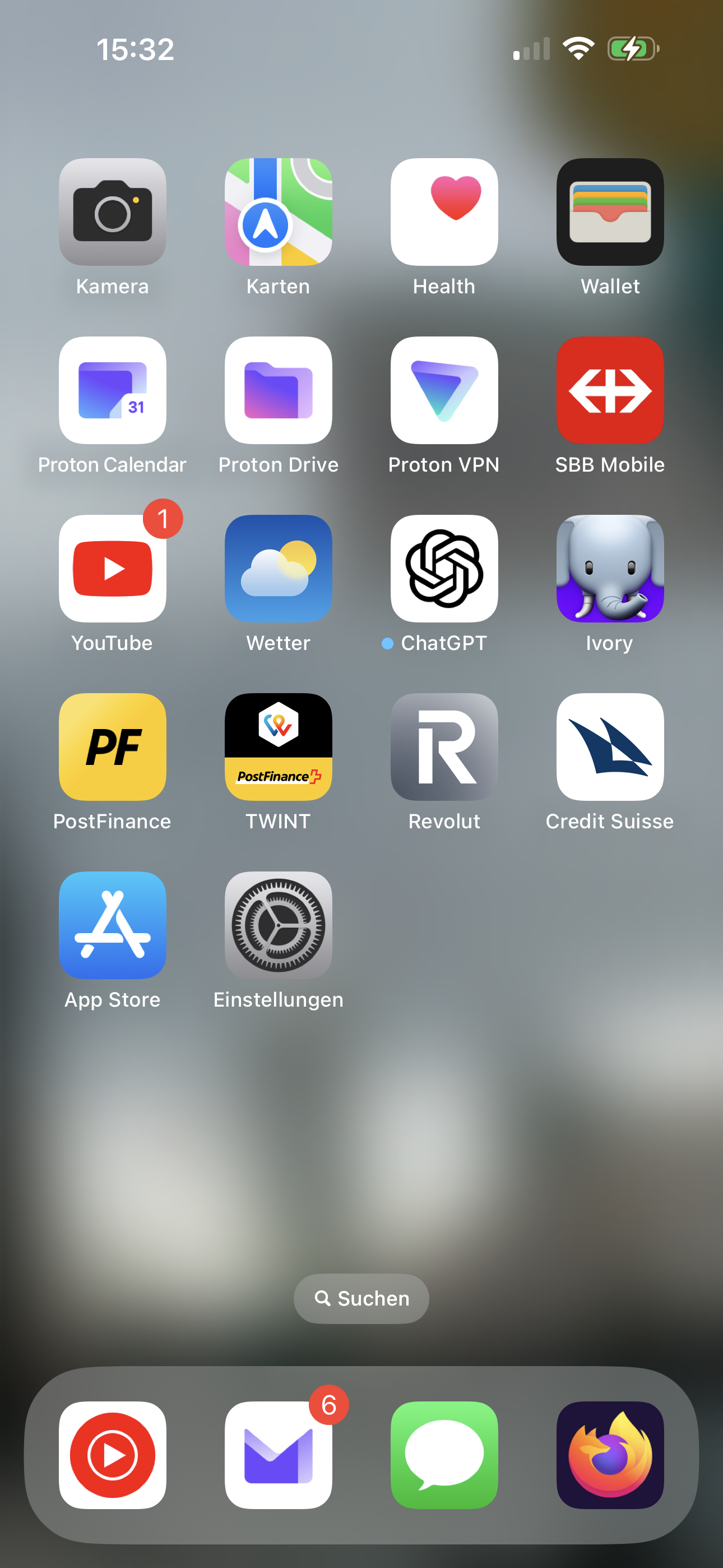Open the PostFinance app
The height and width of the screenshot is (1568, 723).
[113, 747]
